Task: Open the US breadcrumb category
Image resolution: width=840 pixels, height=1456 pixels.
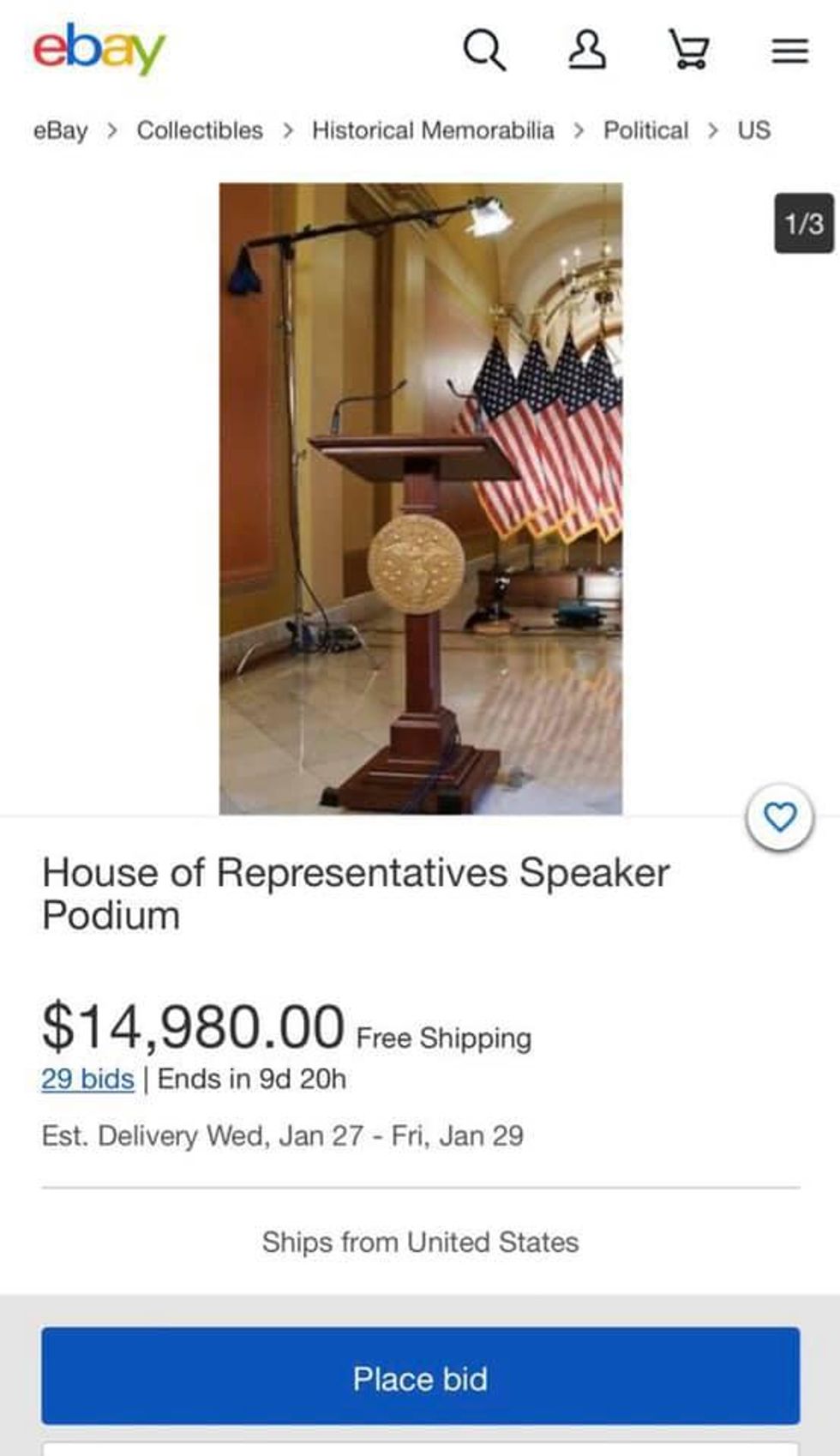Action: pos(753,130)
